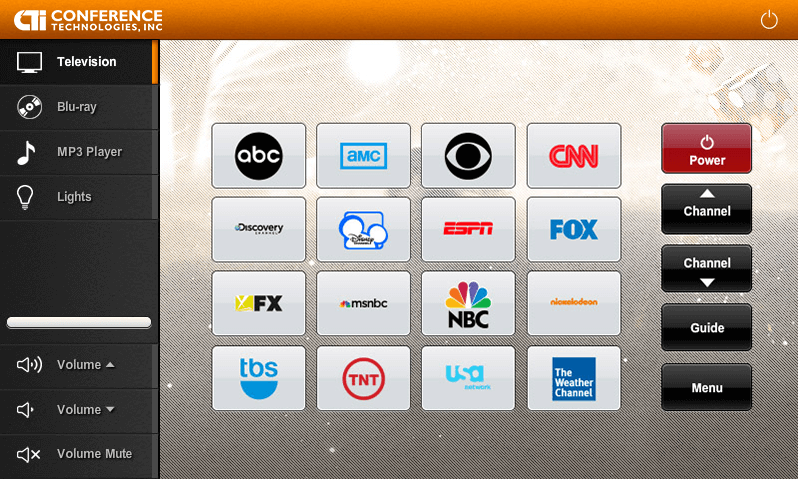Switch to the Blu-ray source
The height and width of the screenshot is (479, 798).
point(78,107)
